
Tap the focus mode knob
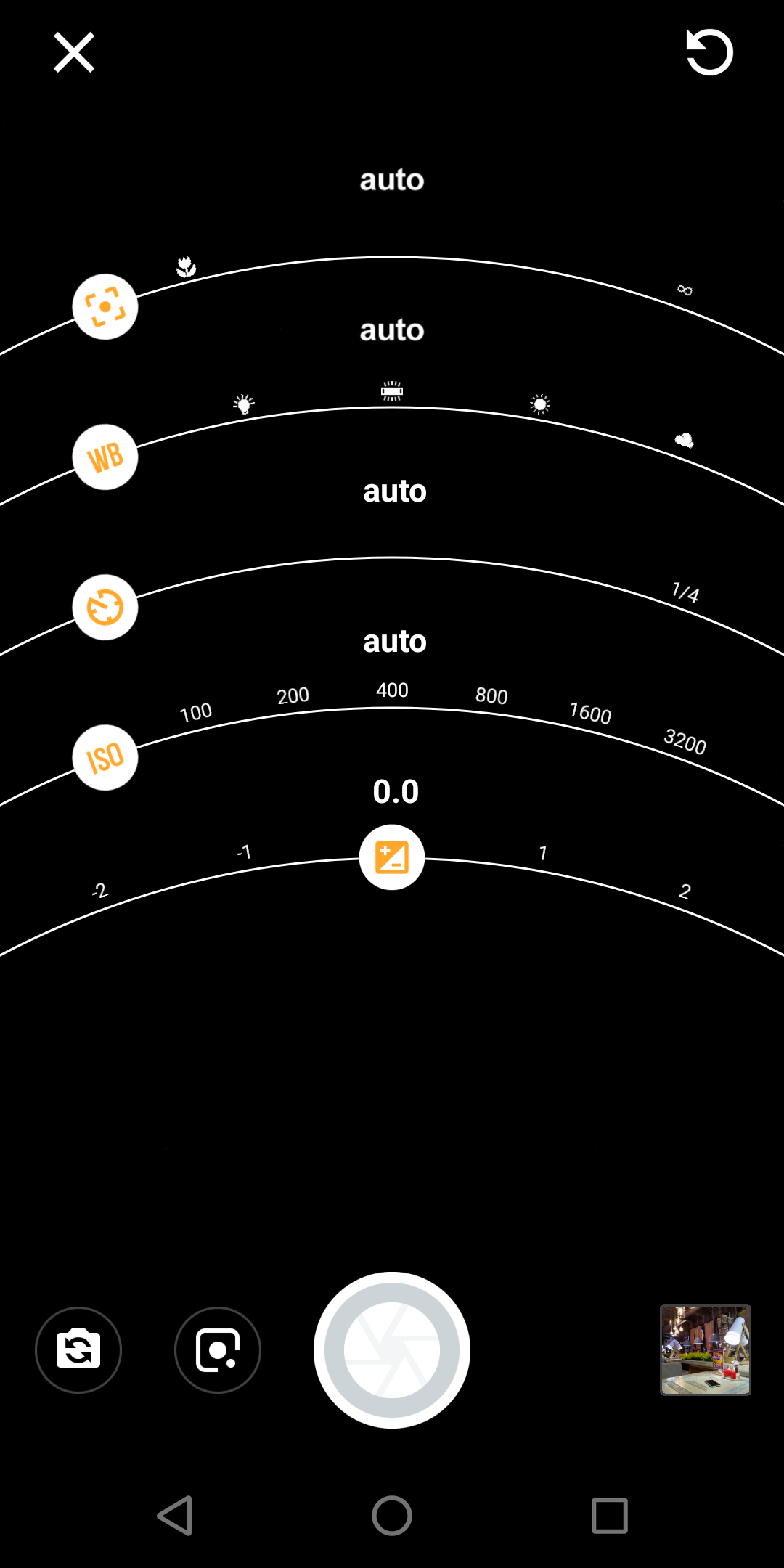[105, 306]
